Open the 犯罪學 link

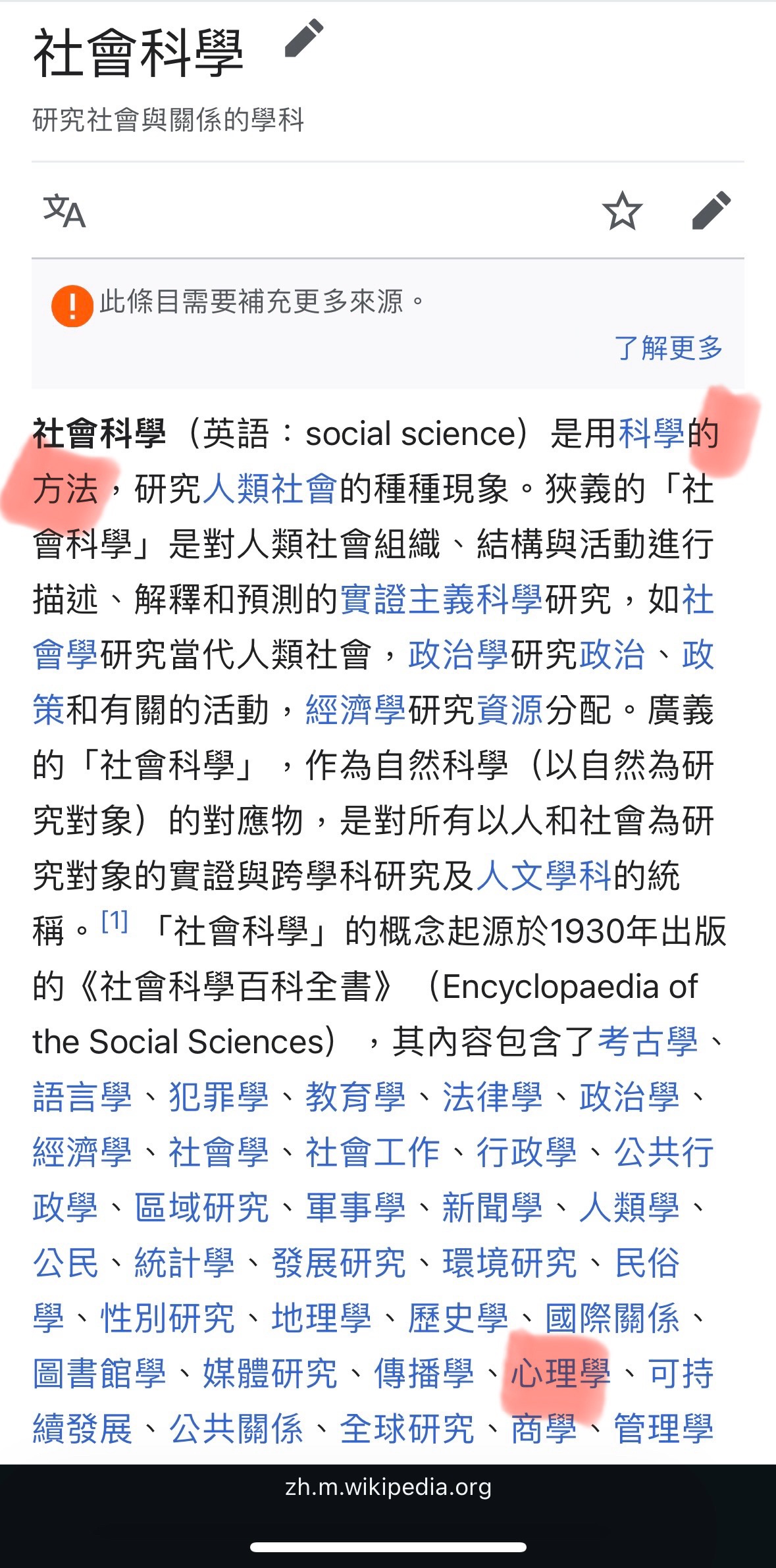[219, 1097]
